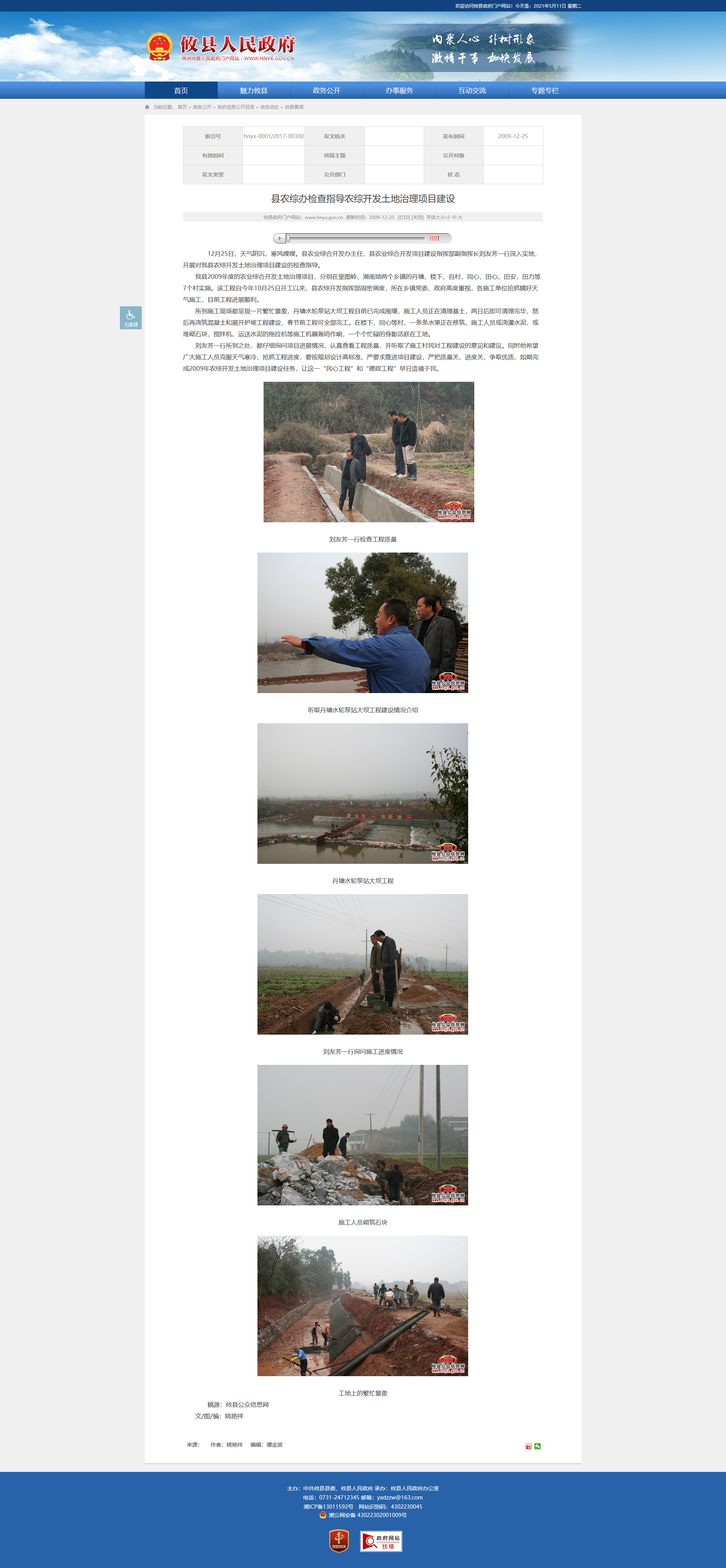Image resolution: width=726 pixels, height=1568 pixels.
Task: Share the article to WeChat
Action: point(537,1446)
